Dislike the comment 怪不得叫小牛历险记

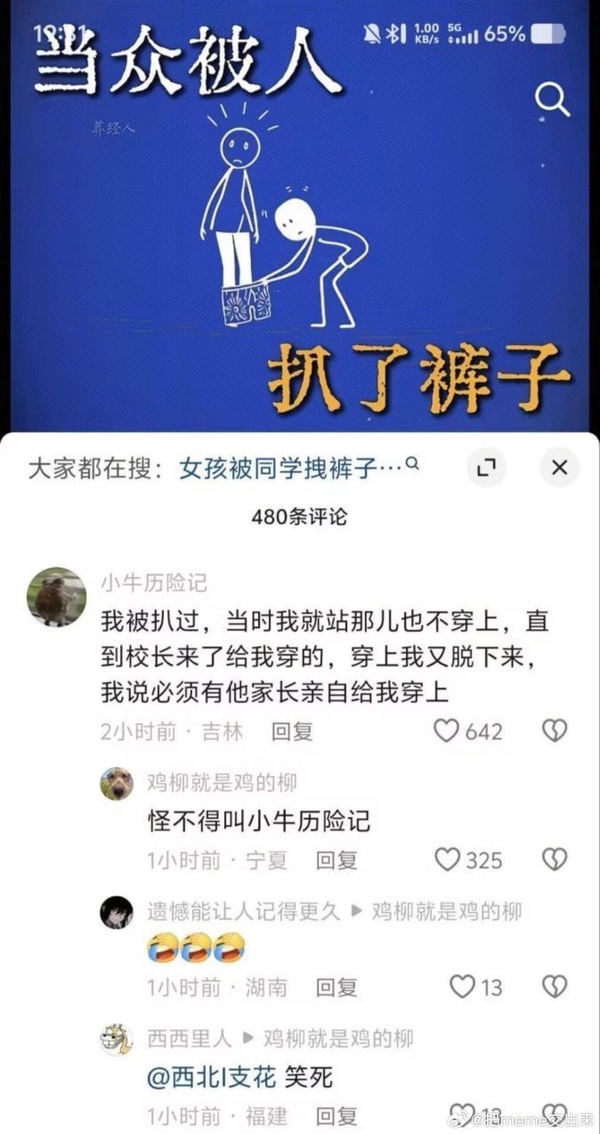[554, 860]
